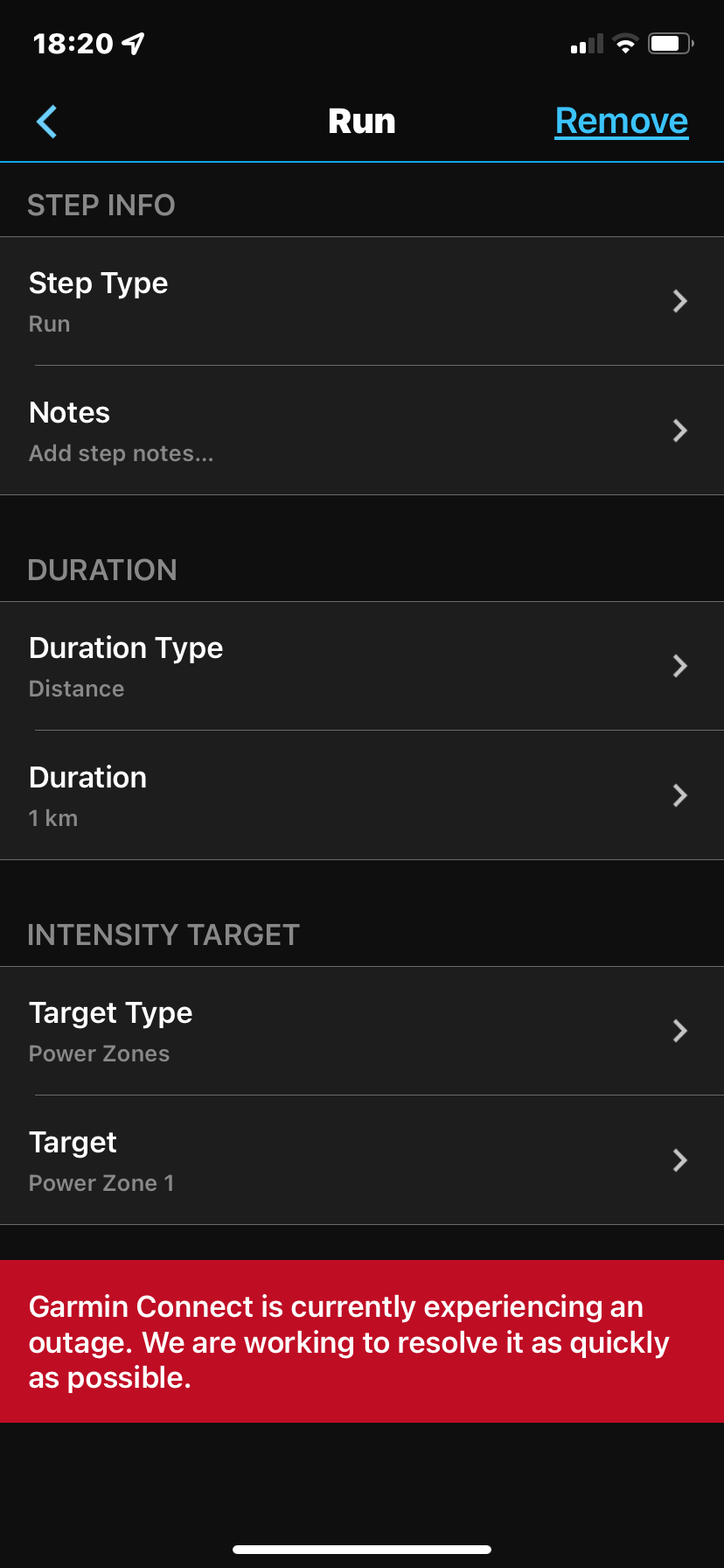Tap the Remove link
Screen dimensions: 724x1568
point(621,122)
